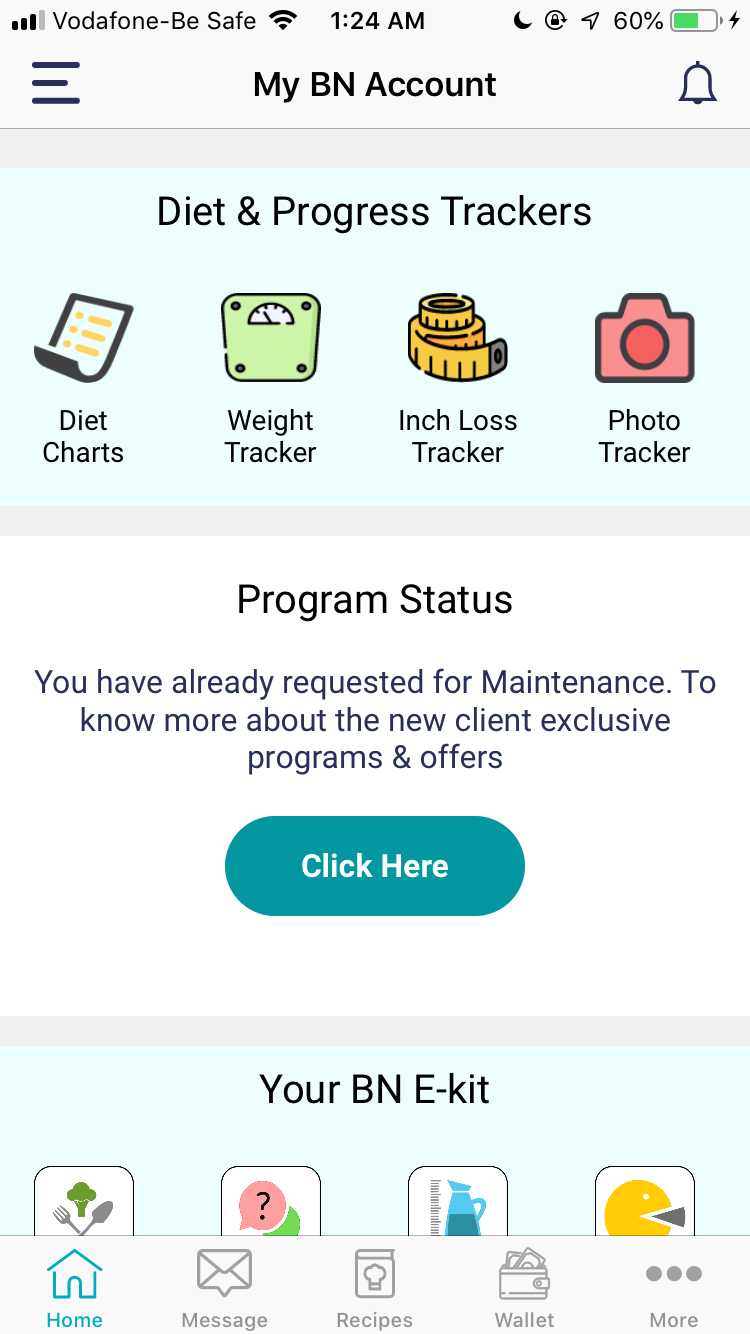The image size is (750, 1334).
Task: Open the notifications bell
Action: (x=698, y=84)
